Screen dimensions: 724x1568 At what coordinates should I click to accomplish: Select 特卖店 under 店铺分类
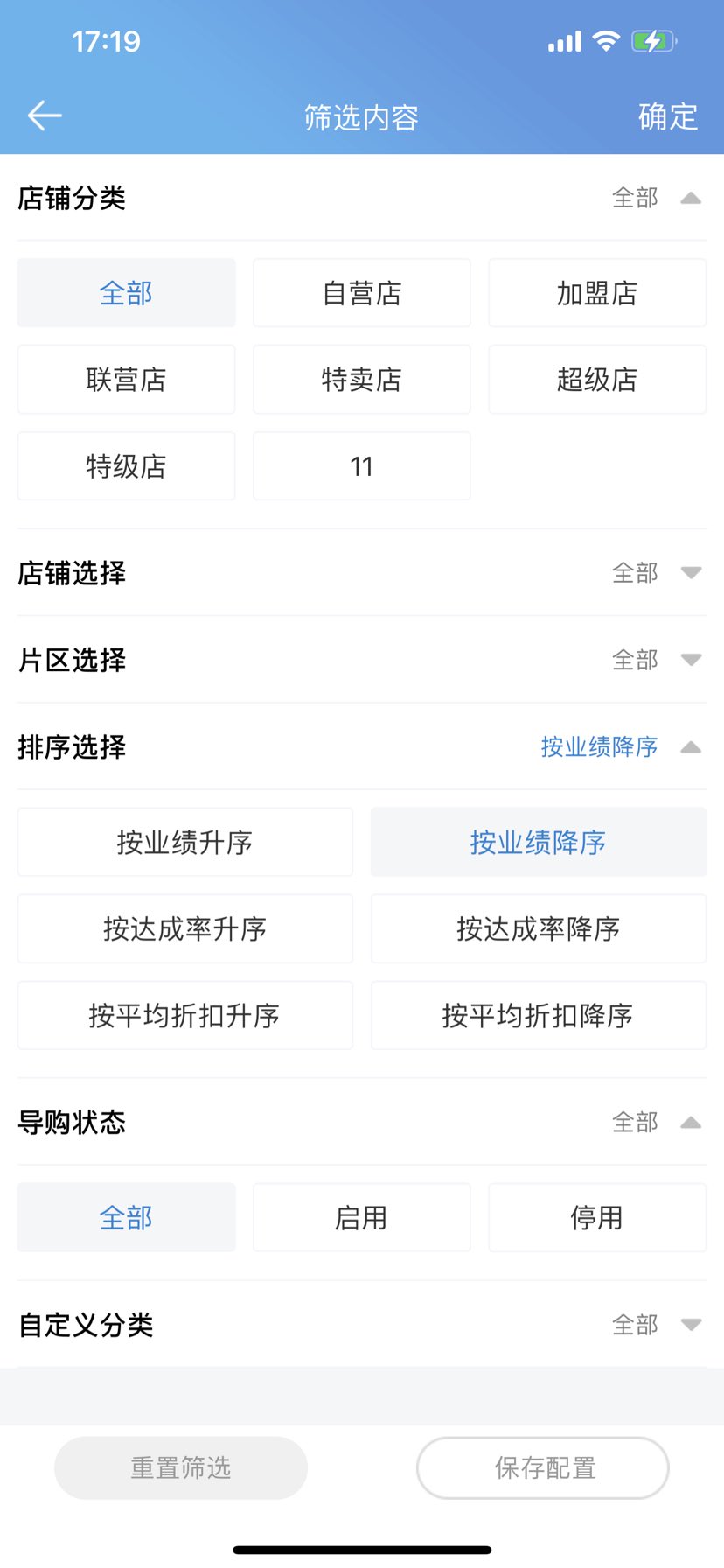tap(361, 380)
